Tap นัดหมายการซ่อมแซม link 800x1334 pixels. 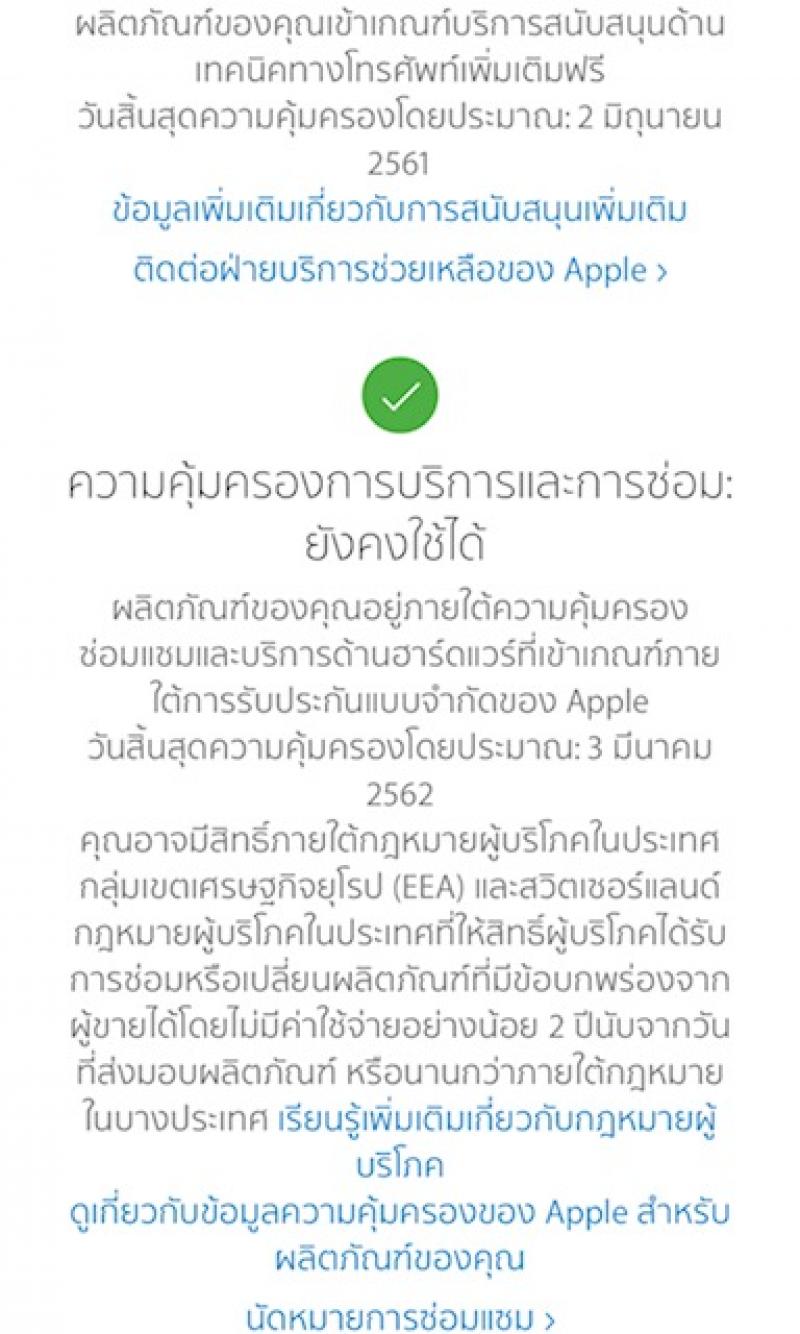(400, 1316)
